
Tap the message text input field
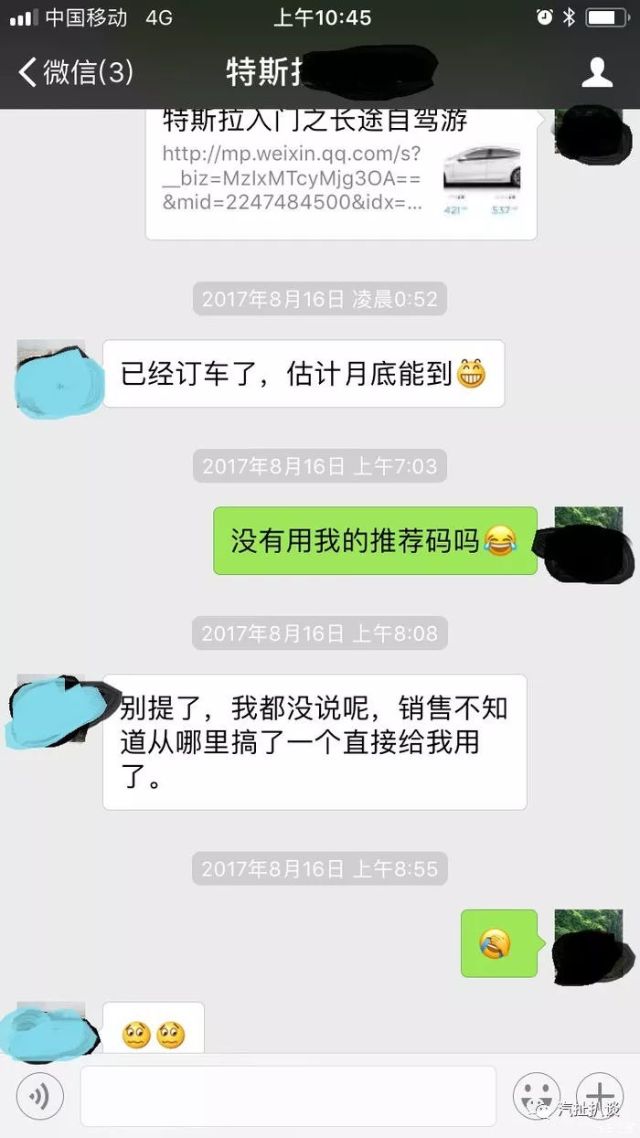coord(288,1097)
